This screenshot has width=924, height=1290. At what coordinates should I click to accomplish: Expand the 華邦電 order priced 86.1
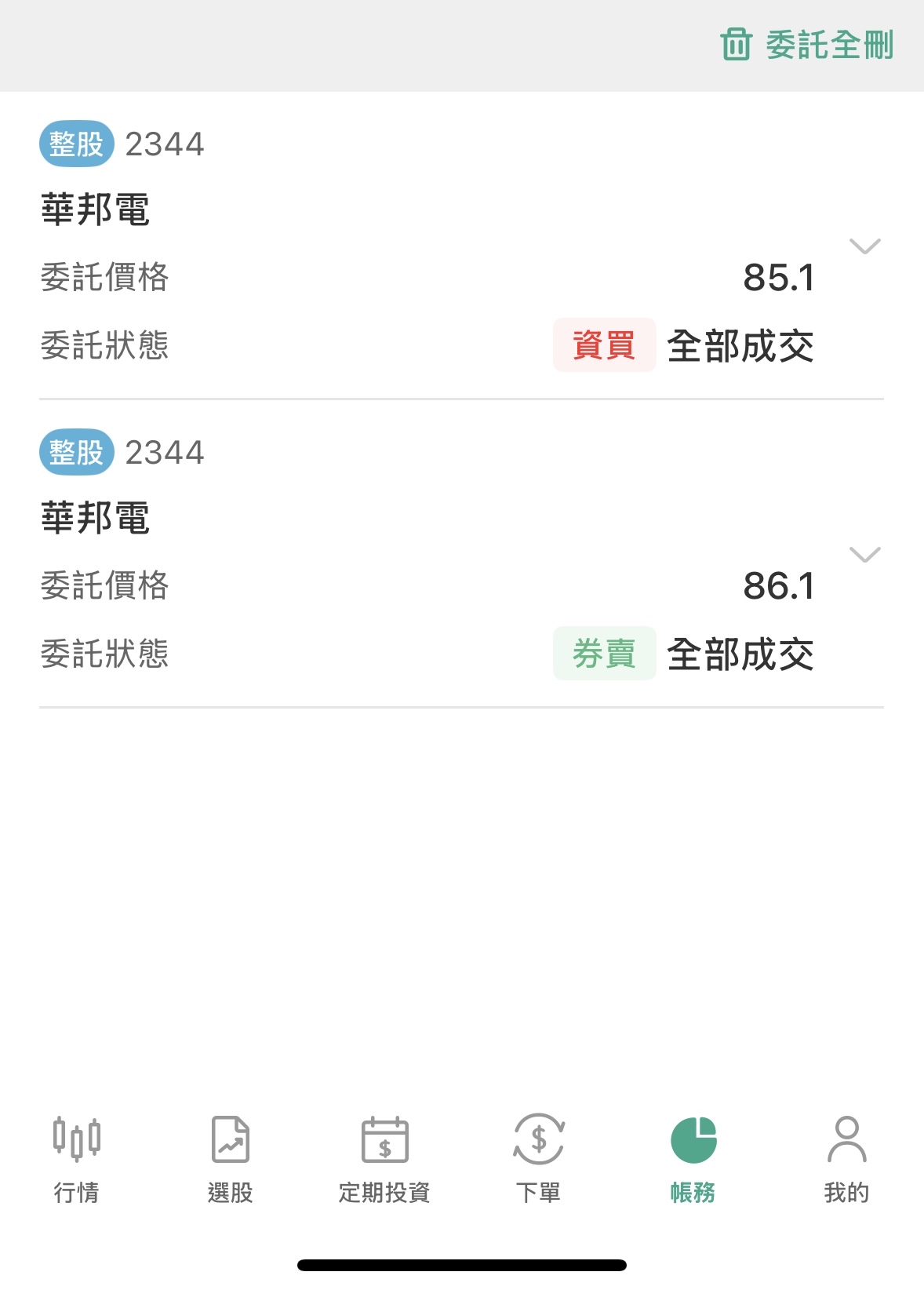point(864,555)
